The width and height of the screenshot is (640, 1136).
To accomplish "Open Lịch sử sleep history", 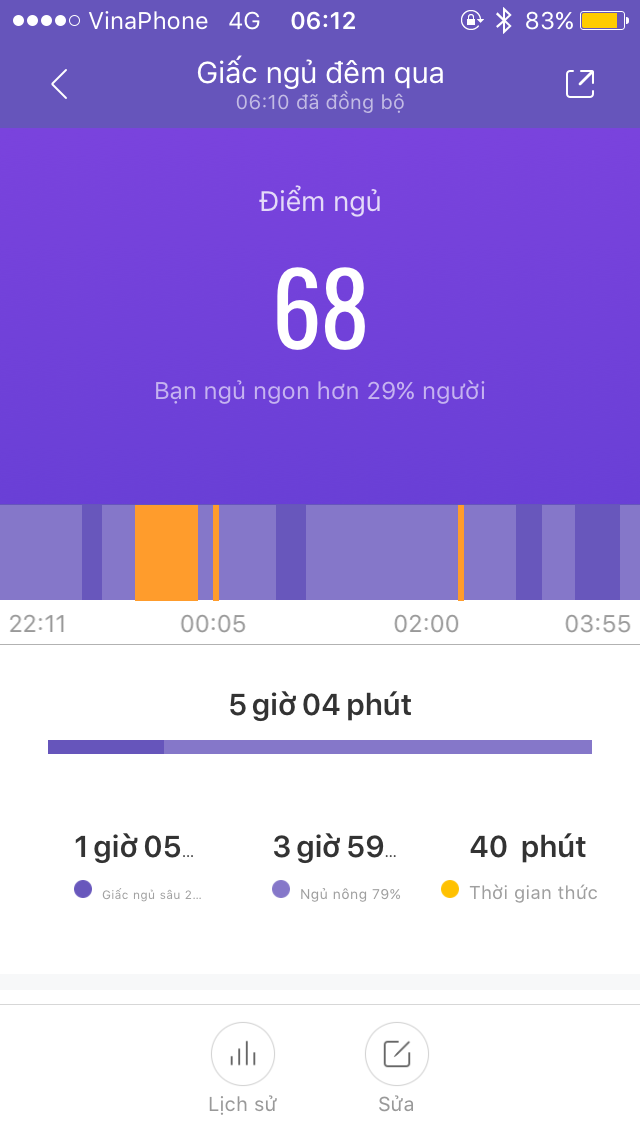I will click(242, 1054).
